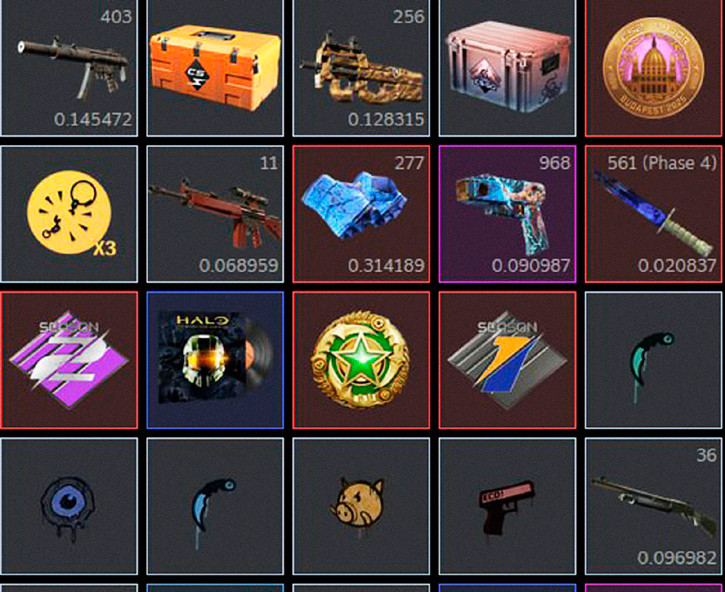Open the green star gold coin
Viewport: 725px width, 592px height.
361,359
